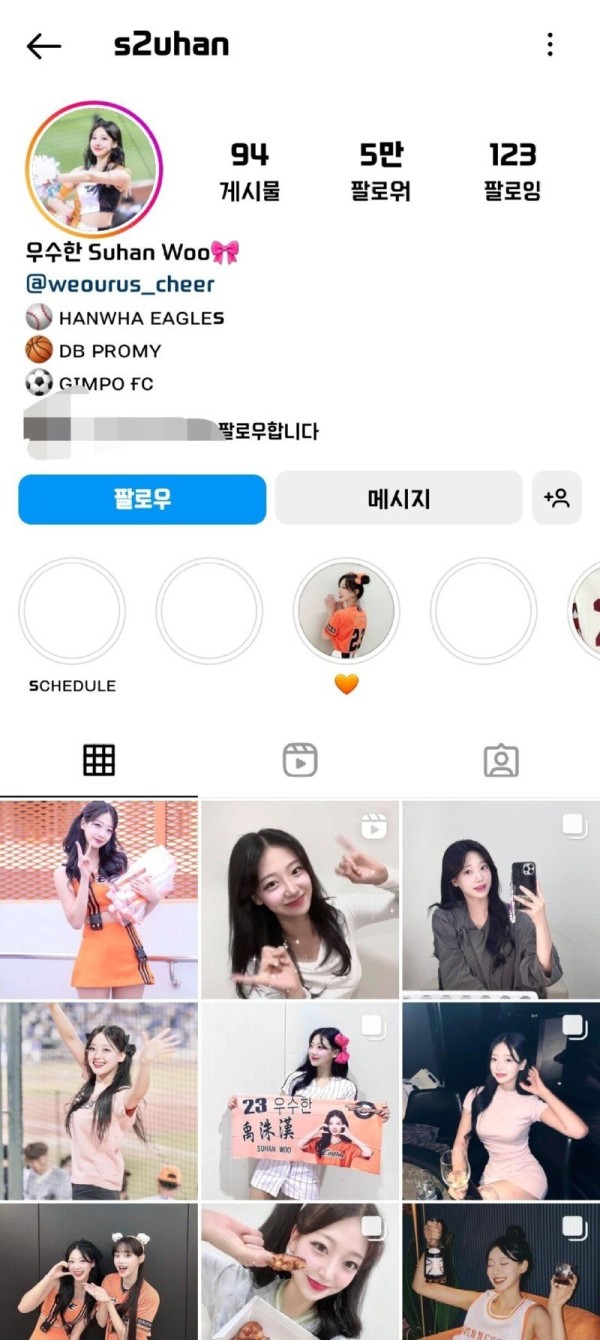
Task: Go back using the top arrow
Action: coord(44,46)
